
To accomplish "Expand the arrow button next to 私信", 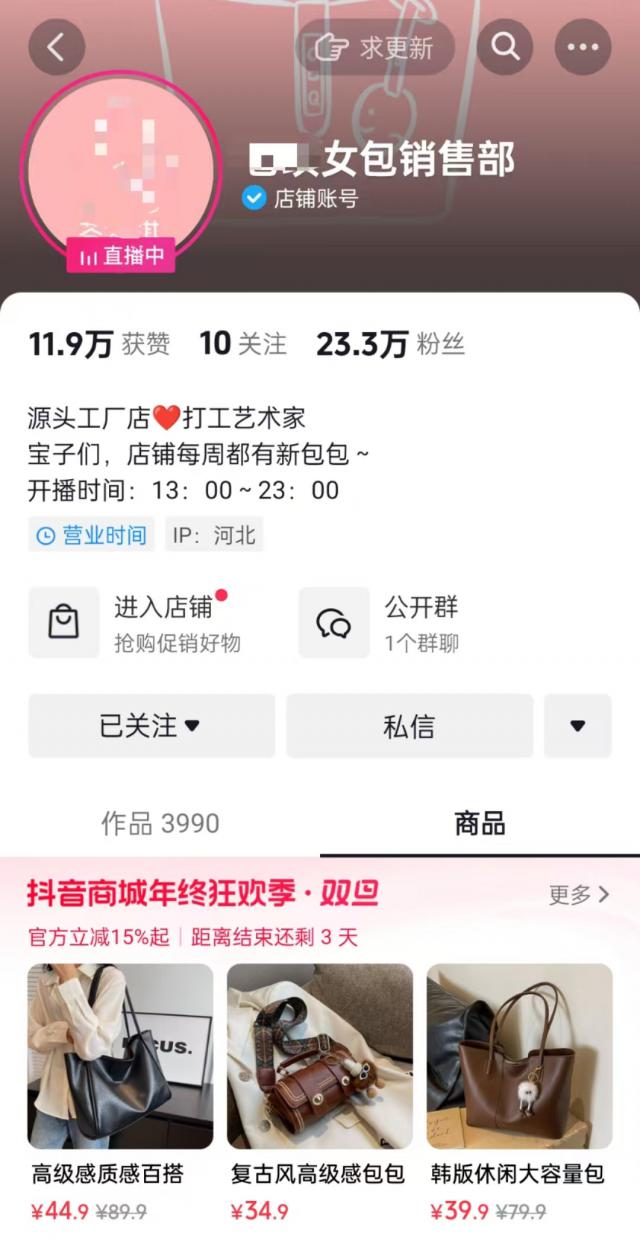I will (x=577, y=726).
